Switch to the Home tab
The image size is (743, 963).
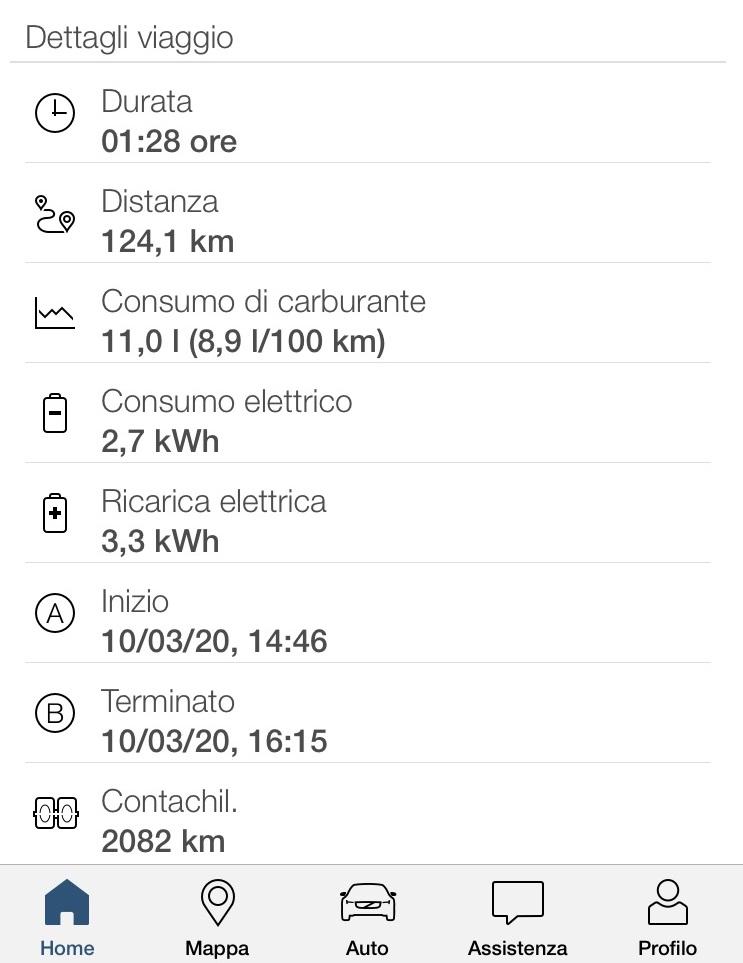point(67,916)
